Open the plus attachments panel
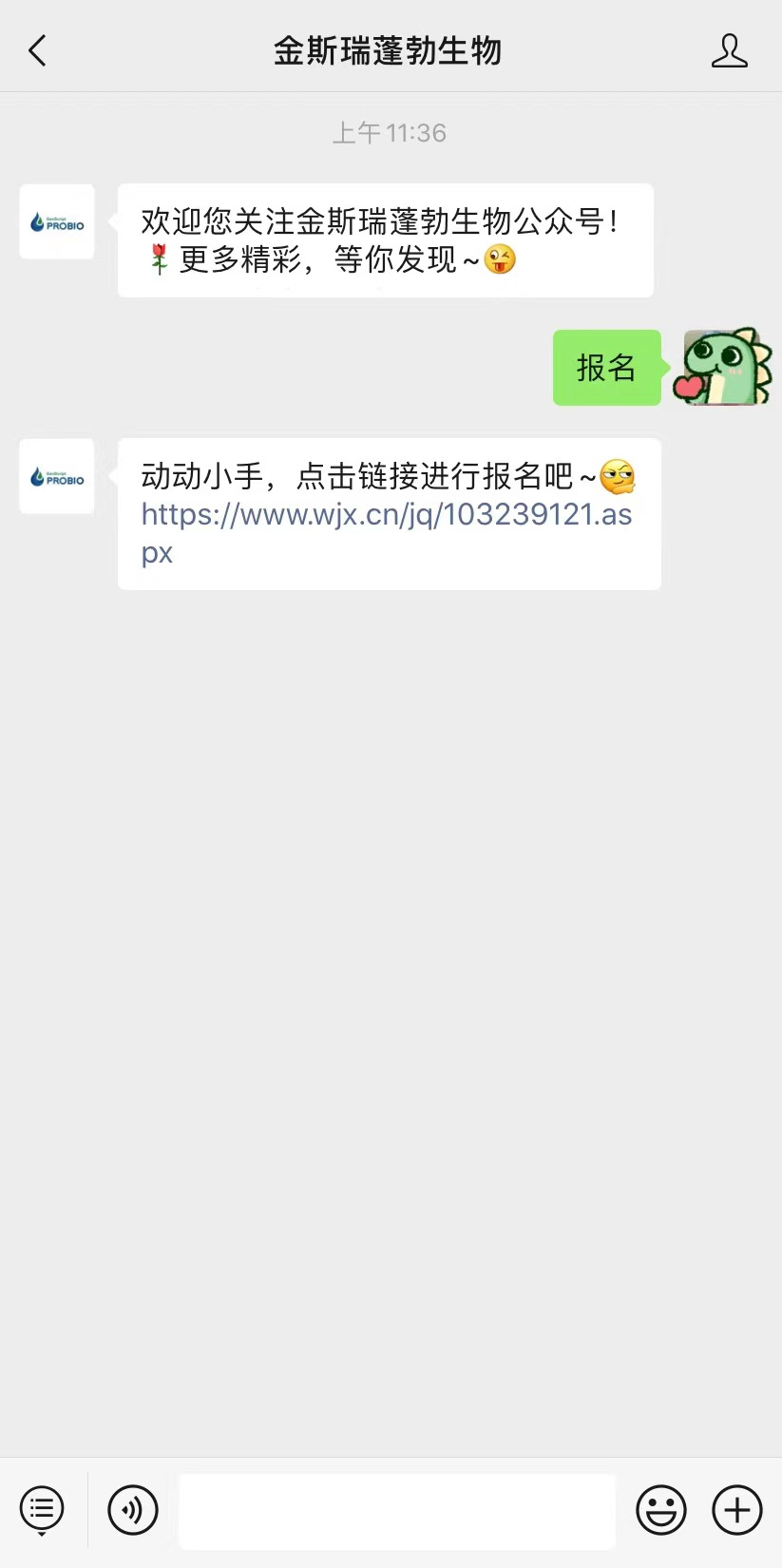The height and width of the screenshot is (1568, 782). [737, 1509]
